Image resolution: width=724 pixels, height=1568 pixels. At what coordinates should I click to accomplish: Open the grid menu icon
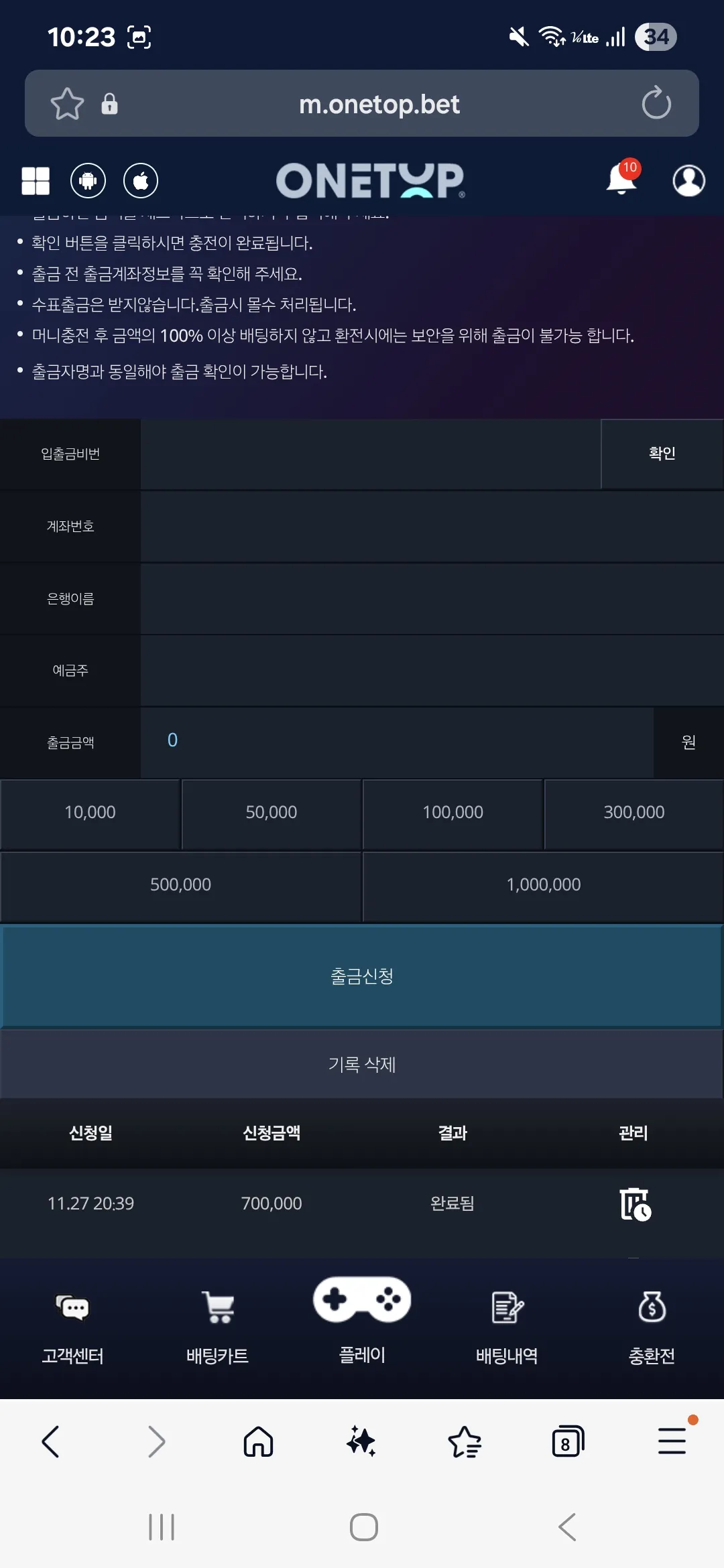pyautogui.click(x=36, y=181)
